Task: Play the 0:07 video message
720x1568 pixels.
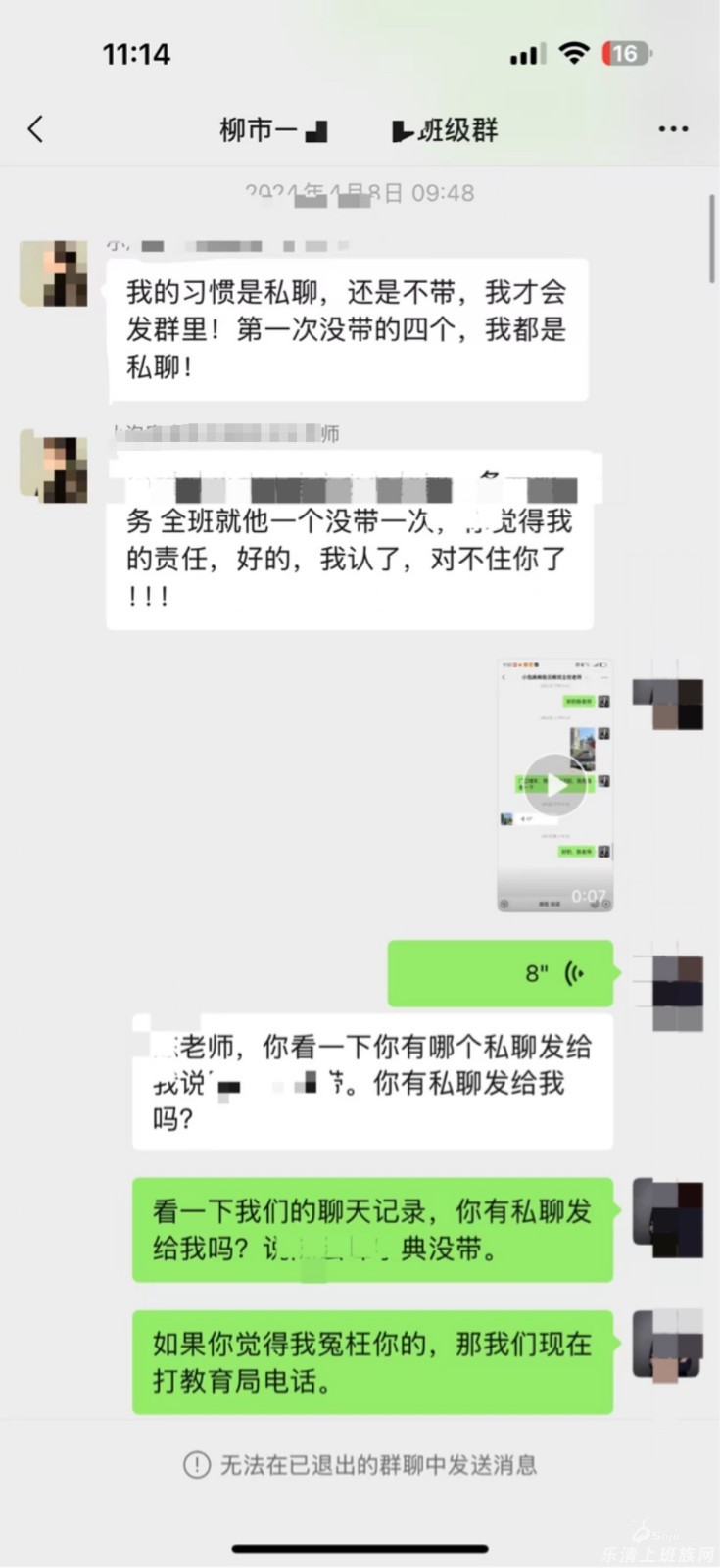Action: (x=555, y=785)
